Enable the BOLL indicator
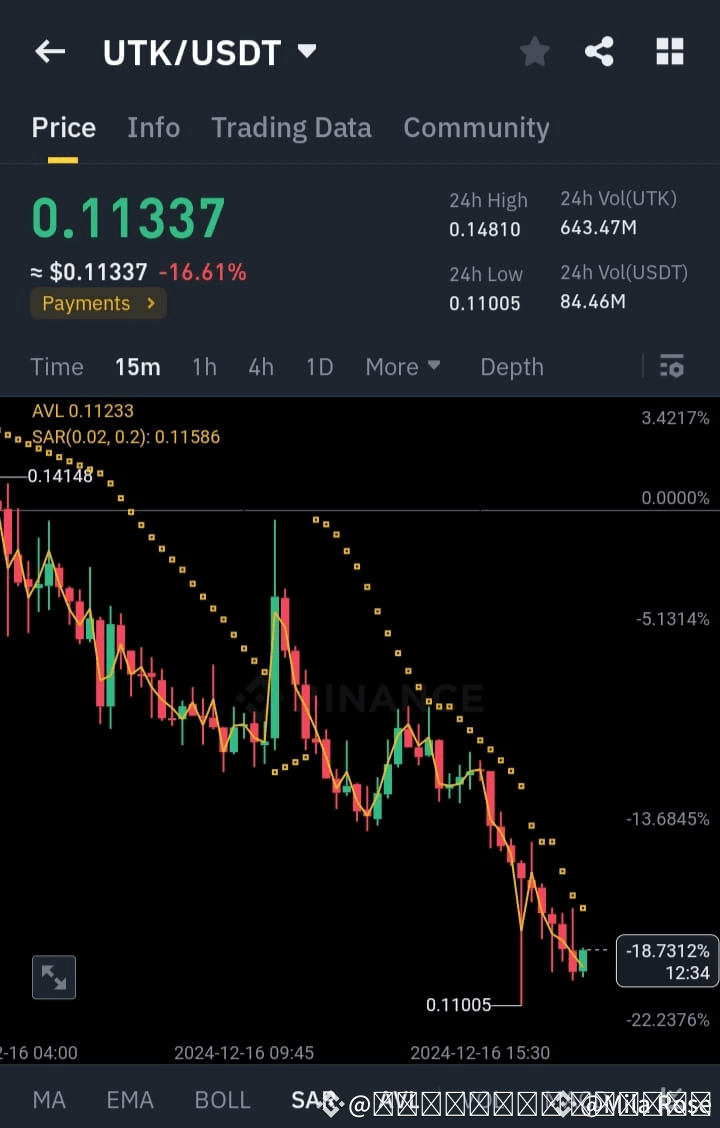720x1128 pixels. 222,1099
